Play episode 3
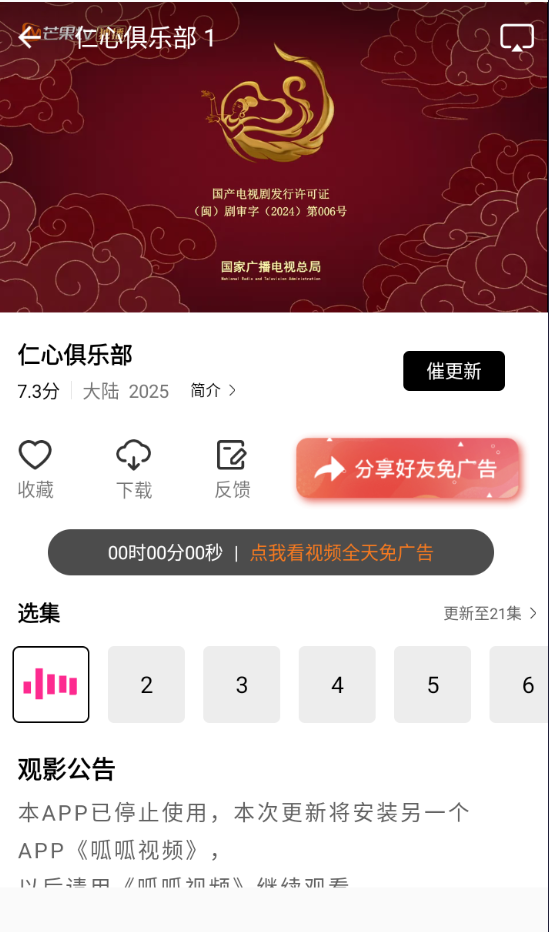The height and width of the screenshot is (932, 549). point(242,685)
